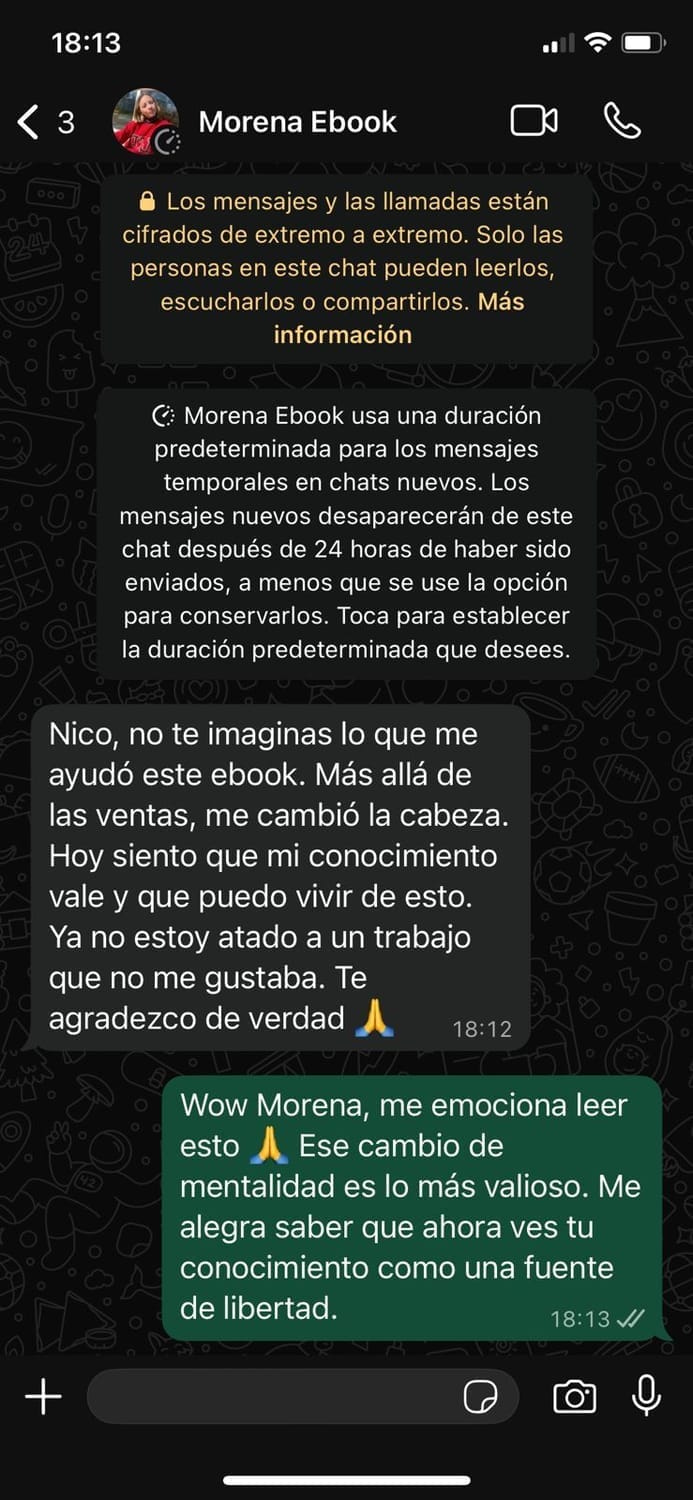Open the attachment plus menu
The width and height of the screenshot is (693, 1500).
pyautogui.click(x=43, y=1396)
